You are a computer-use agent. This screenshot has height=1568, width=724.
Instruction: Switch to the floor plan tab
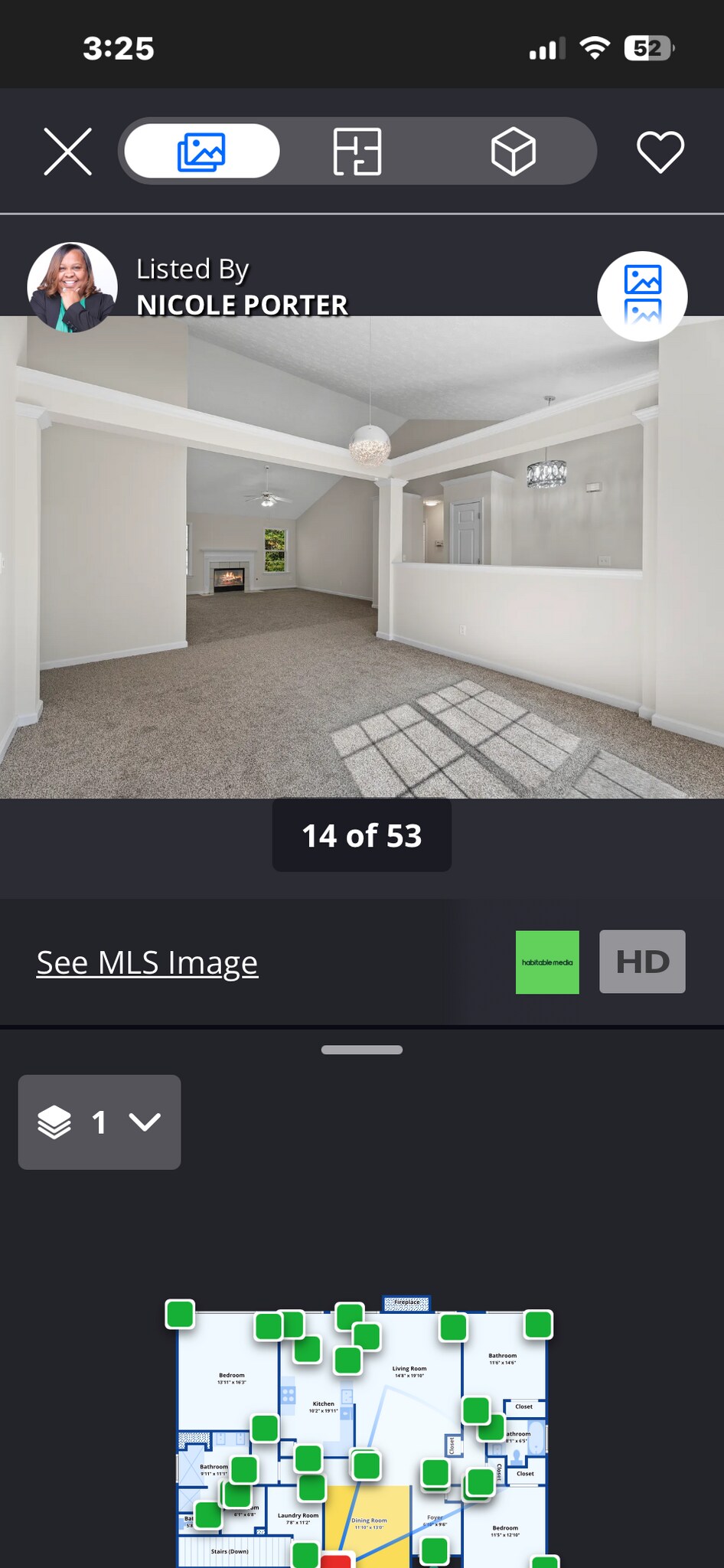coord(357,152)
